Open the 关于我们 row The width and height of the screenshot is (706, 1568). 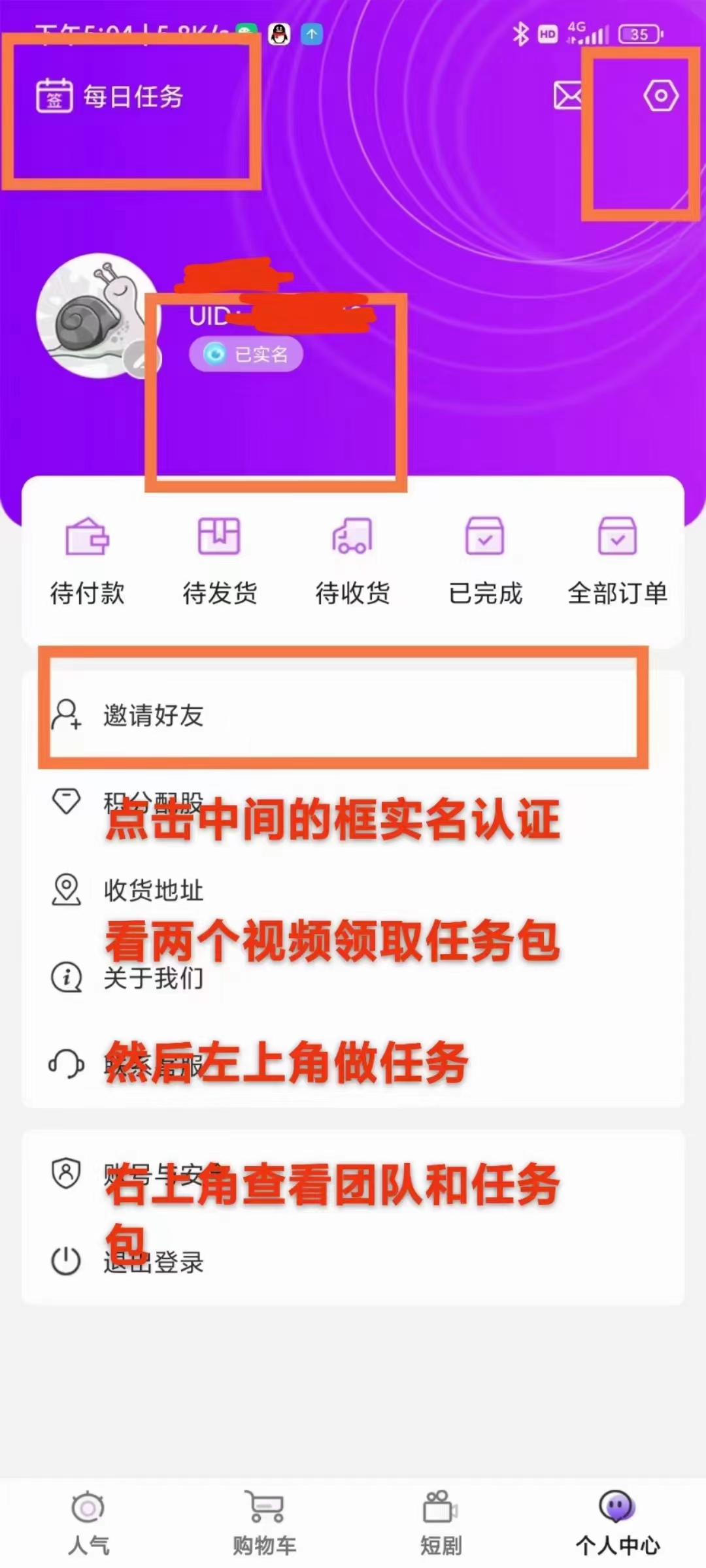[x=153, y=978]
